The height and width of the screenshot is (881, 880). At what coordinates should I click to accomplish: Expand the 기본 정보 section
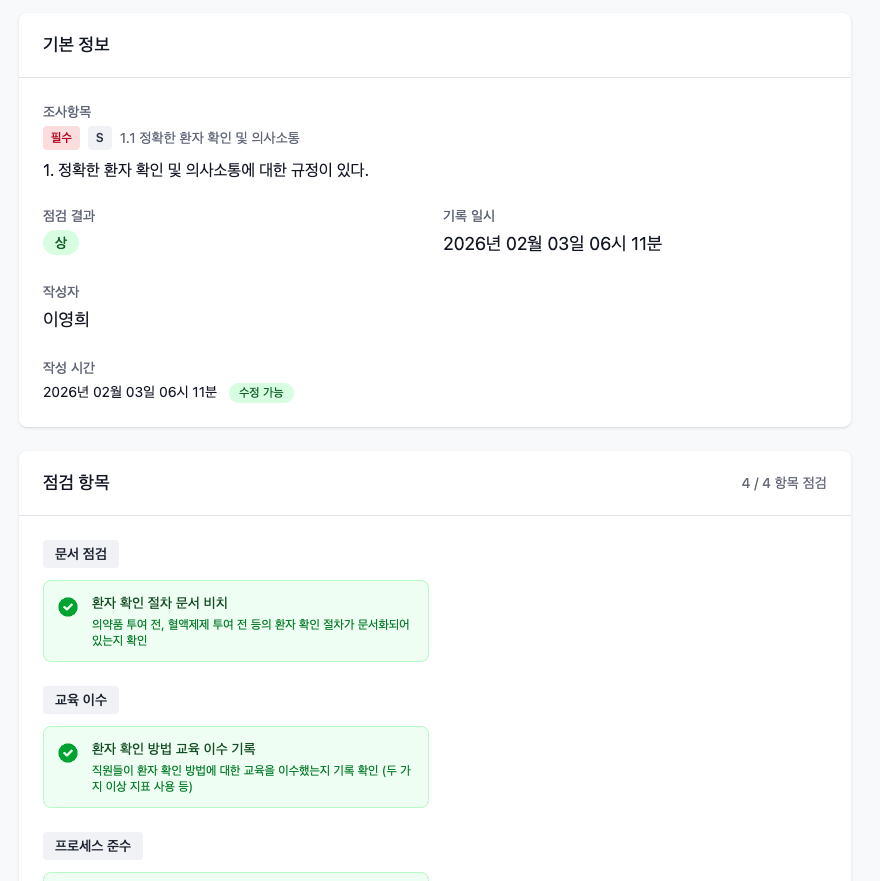click(x=76, y=44)
